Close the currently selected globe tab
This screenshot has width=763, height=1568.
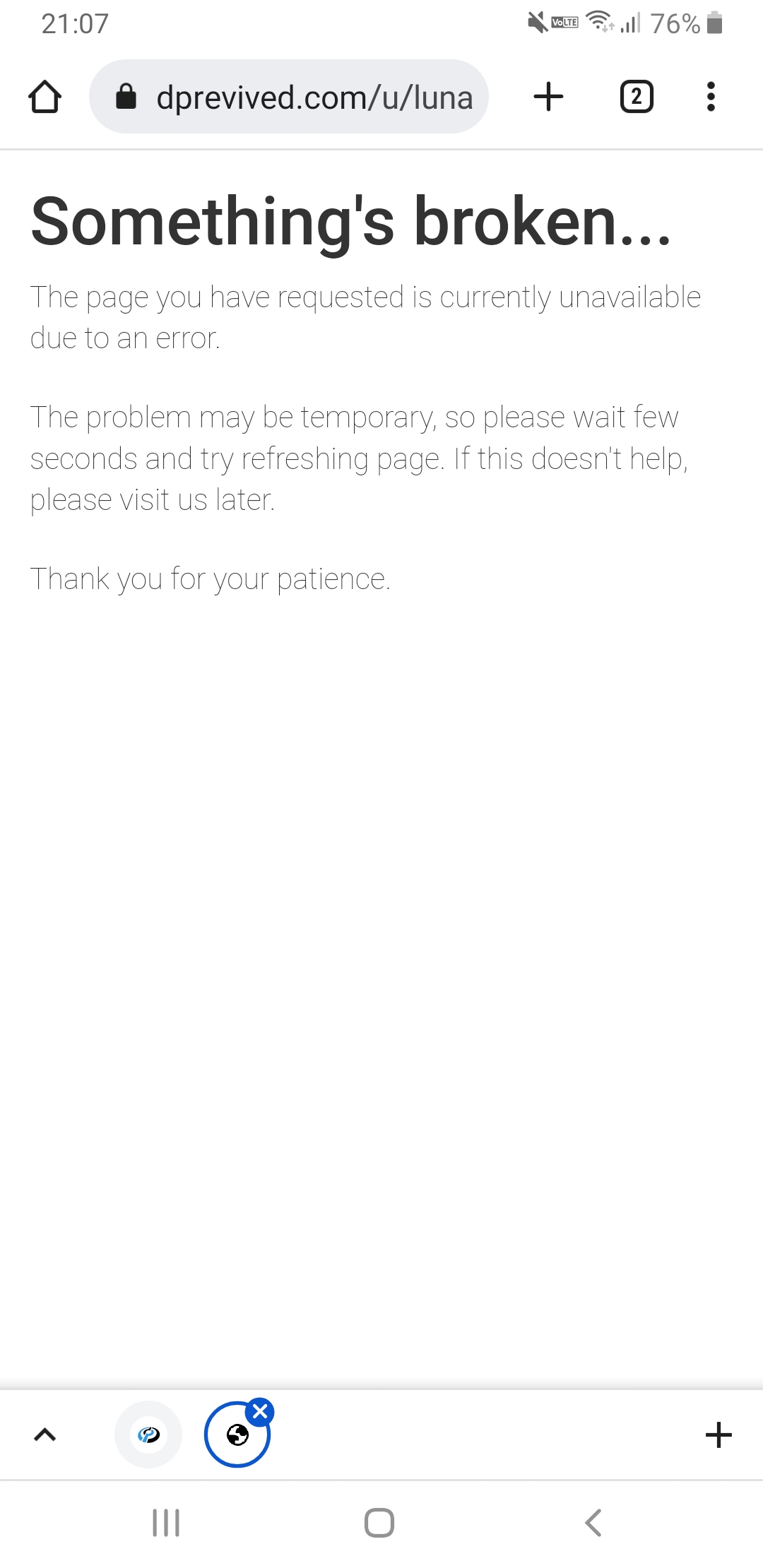click(260, 1412)
